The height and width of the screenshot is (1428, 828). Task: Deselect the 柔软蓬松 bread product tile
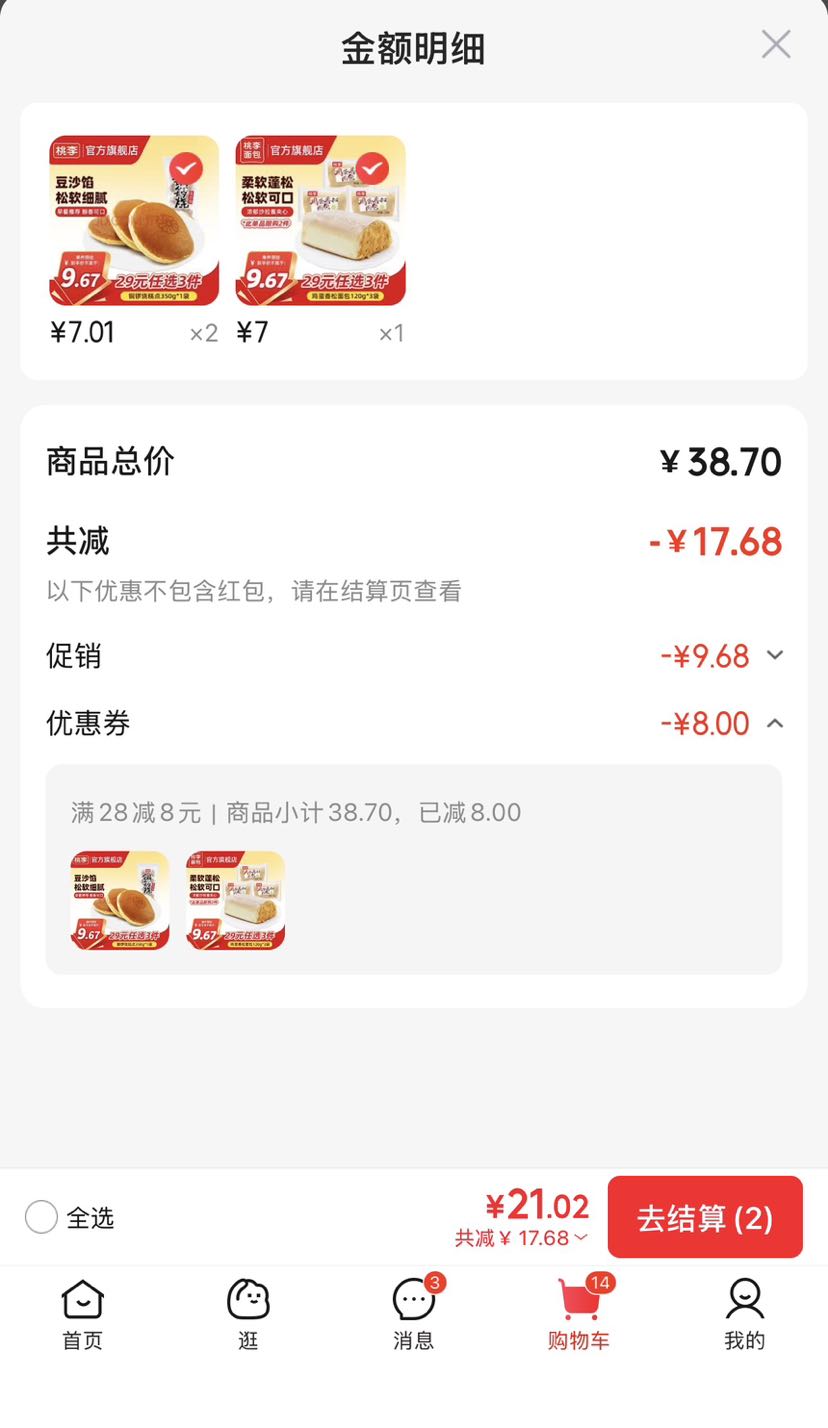coord(371,168)
